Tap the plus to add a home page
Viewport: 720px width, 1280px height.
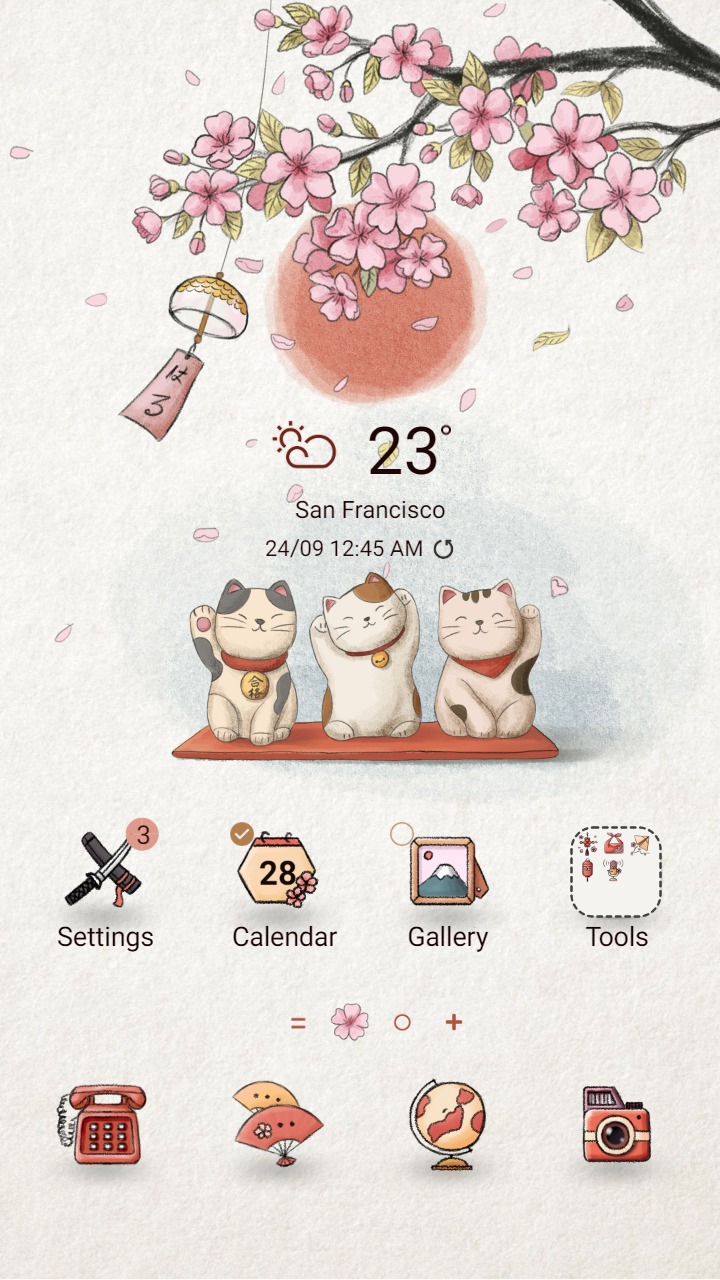tap(453, 1022)
